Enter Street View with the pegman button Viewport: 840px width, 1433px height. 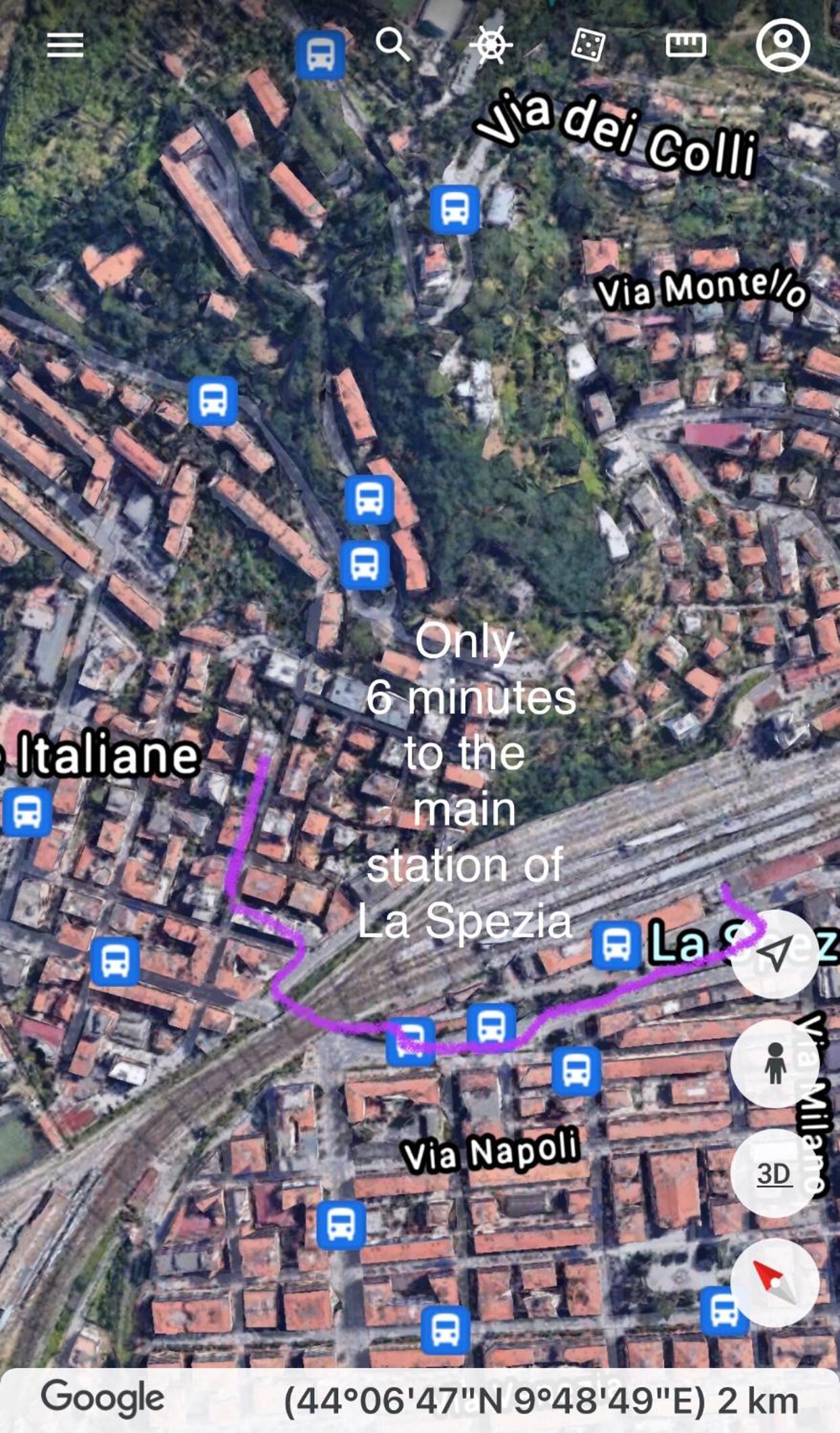(x=774, y=1063)
